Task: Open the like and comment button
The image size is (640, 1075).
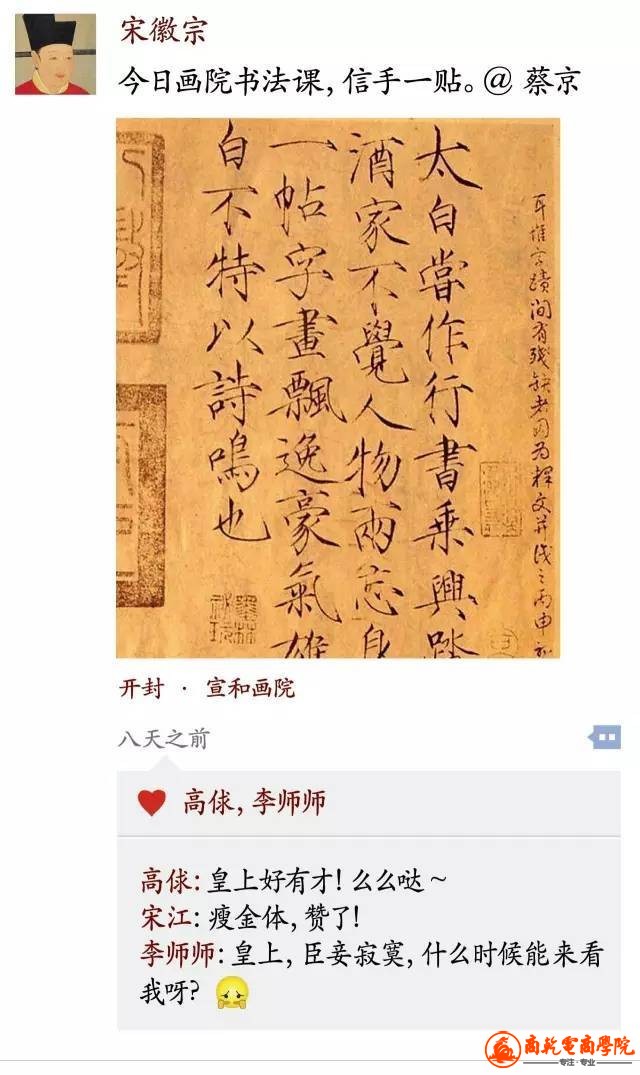Action: [604, 738]
